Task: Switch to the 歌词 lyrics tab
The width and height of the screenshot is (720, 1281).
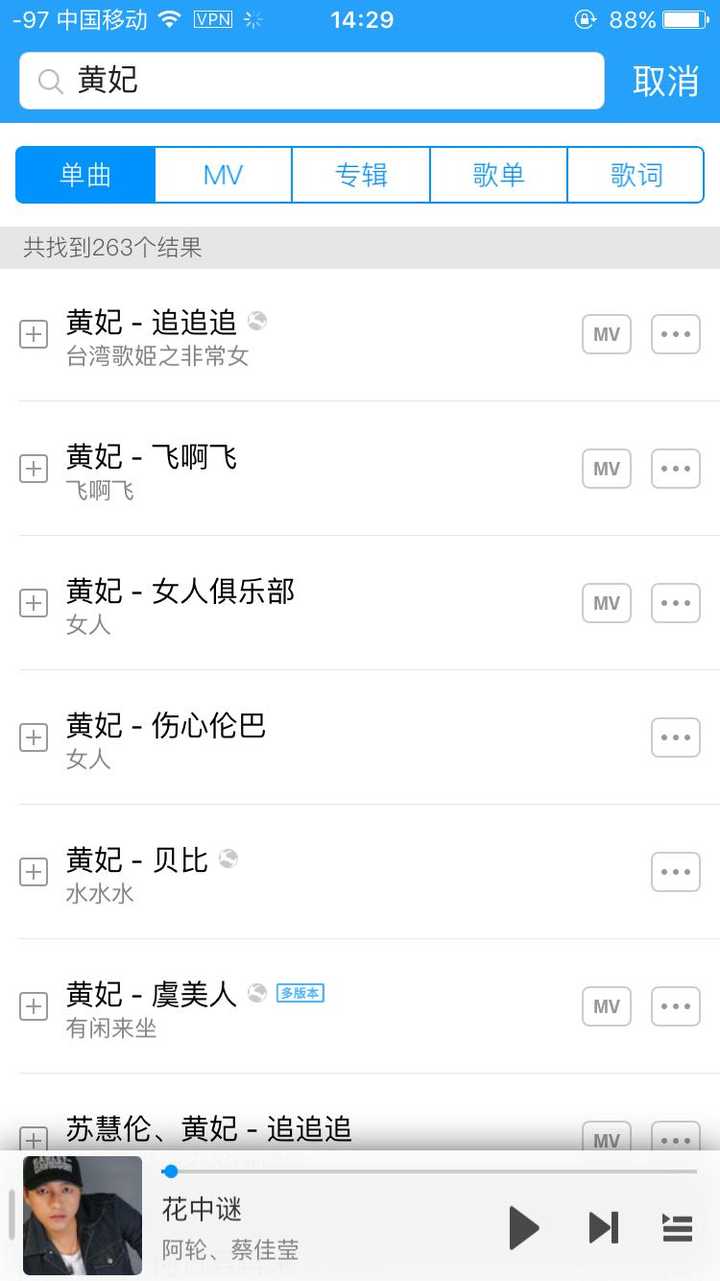Action: tap(637, 174)
